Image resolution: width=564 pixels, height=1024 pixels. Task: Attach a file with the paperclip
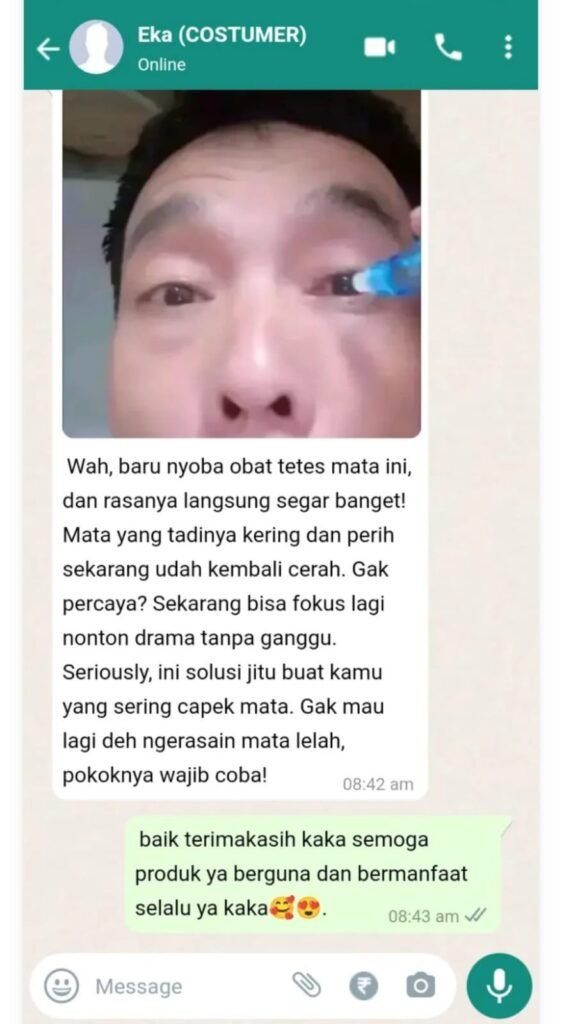point(306,985)
